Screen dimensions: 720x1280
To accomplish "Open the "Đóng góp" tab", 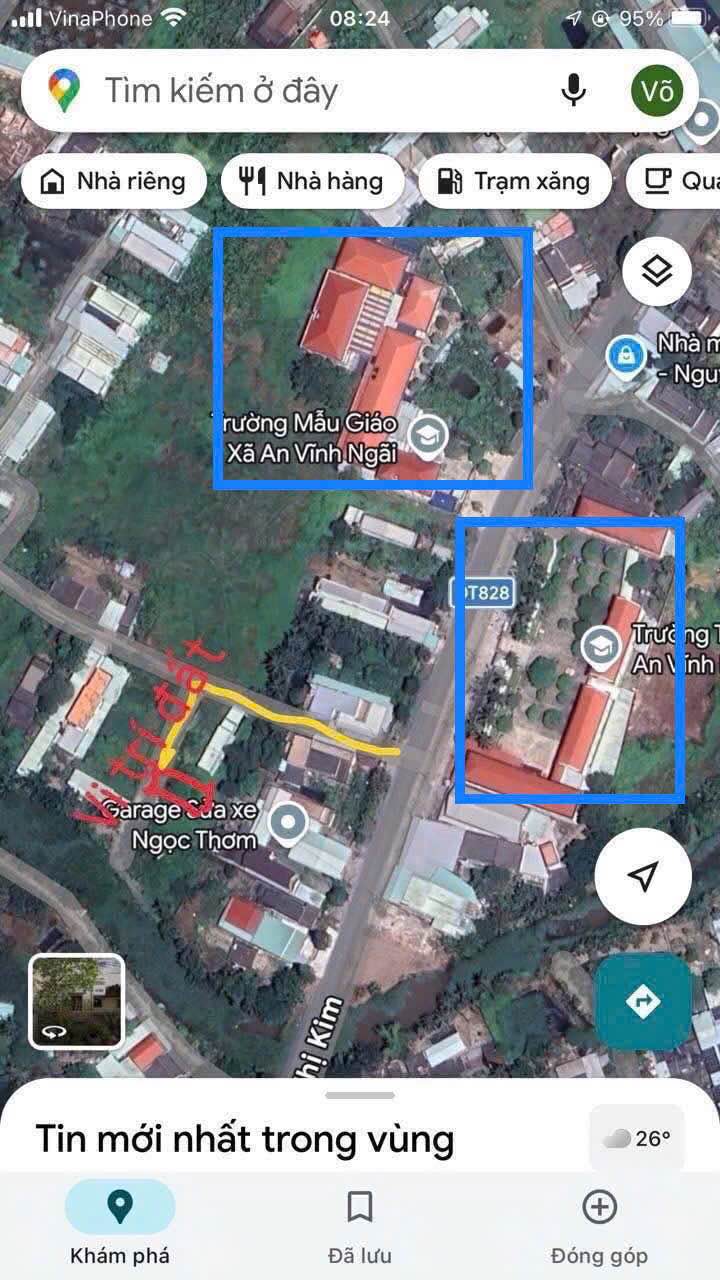I will tap(599, 1225).
